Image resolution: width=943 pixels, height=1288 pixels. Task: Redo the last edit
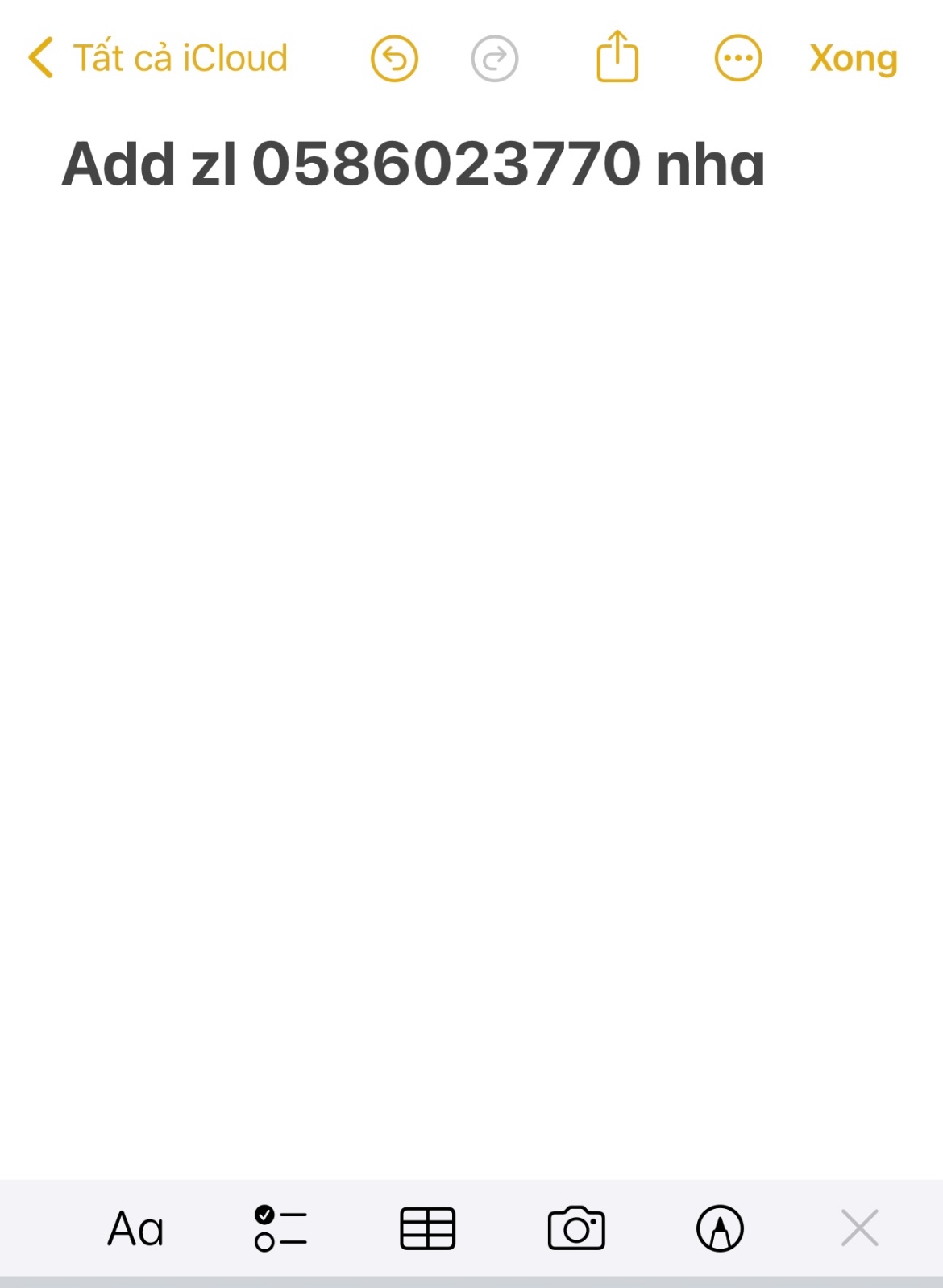(494, 58)
